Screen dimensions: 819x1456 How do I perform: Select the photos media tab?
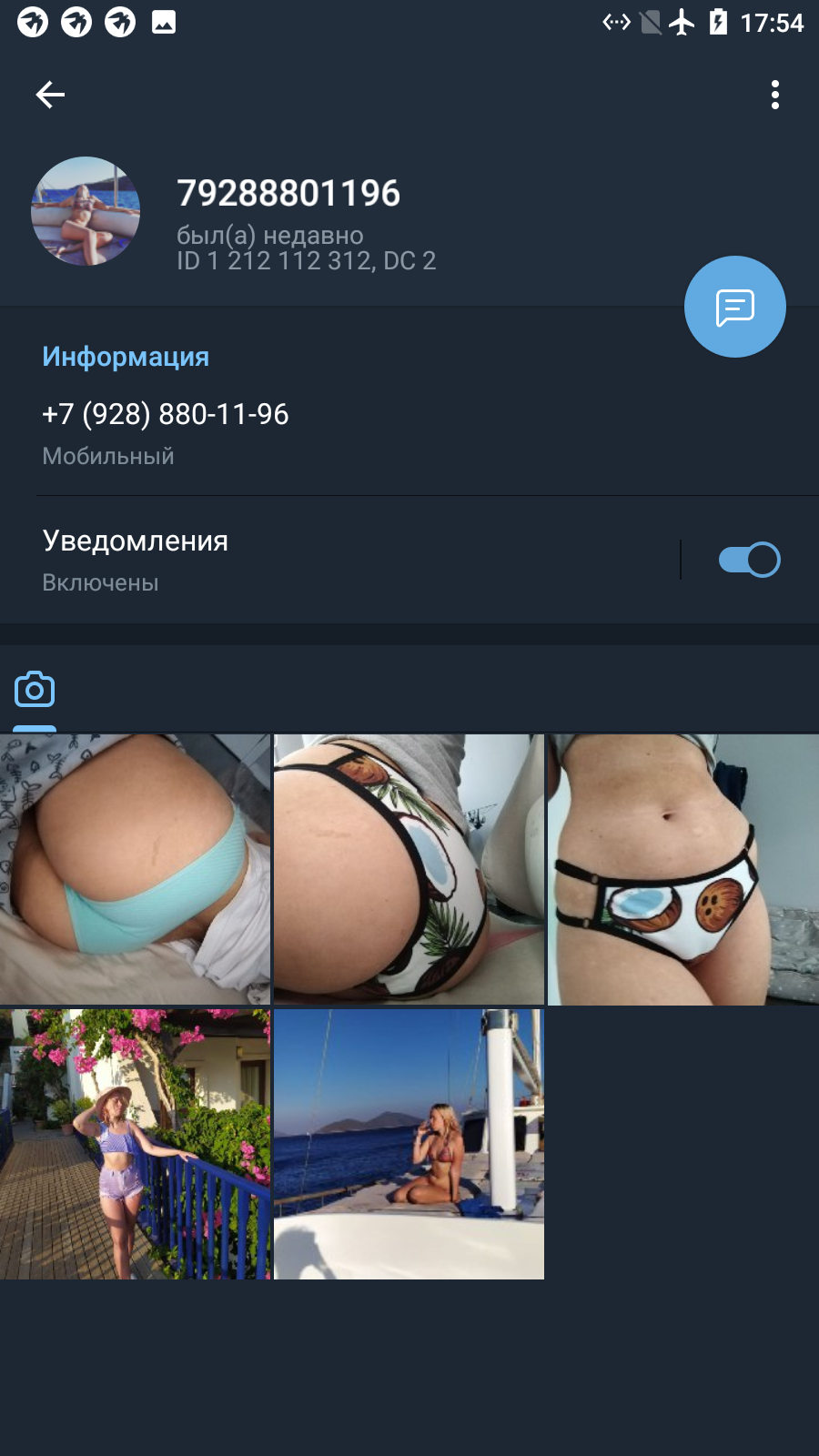35,690
